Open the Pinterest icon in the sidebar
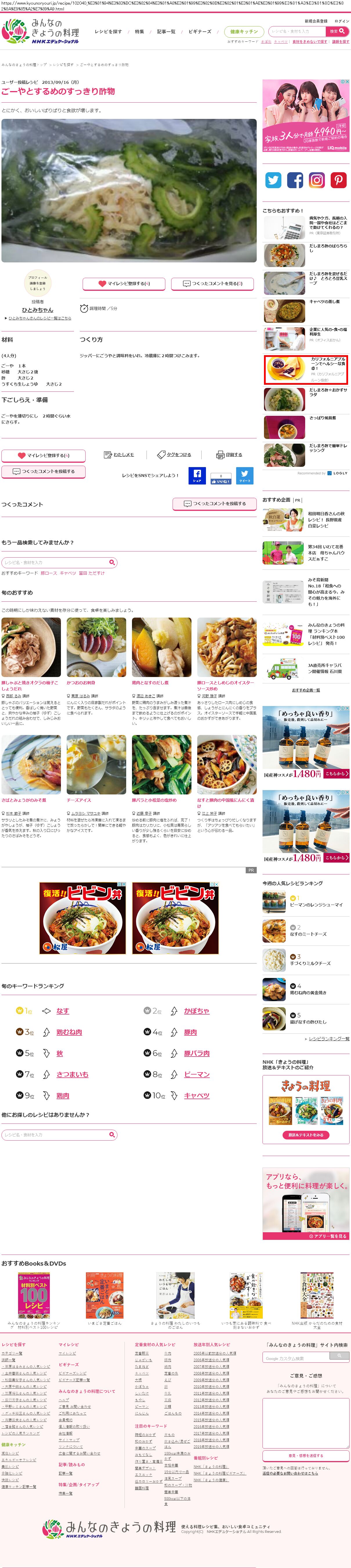351x1568 pixels. tap(338, 180)
